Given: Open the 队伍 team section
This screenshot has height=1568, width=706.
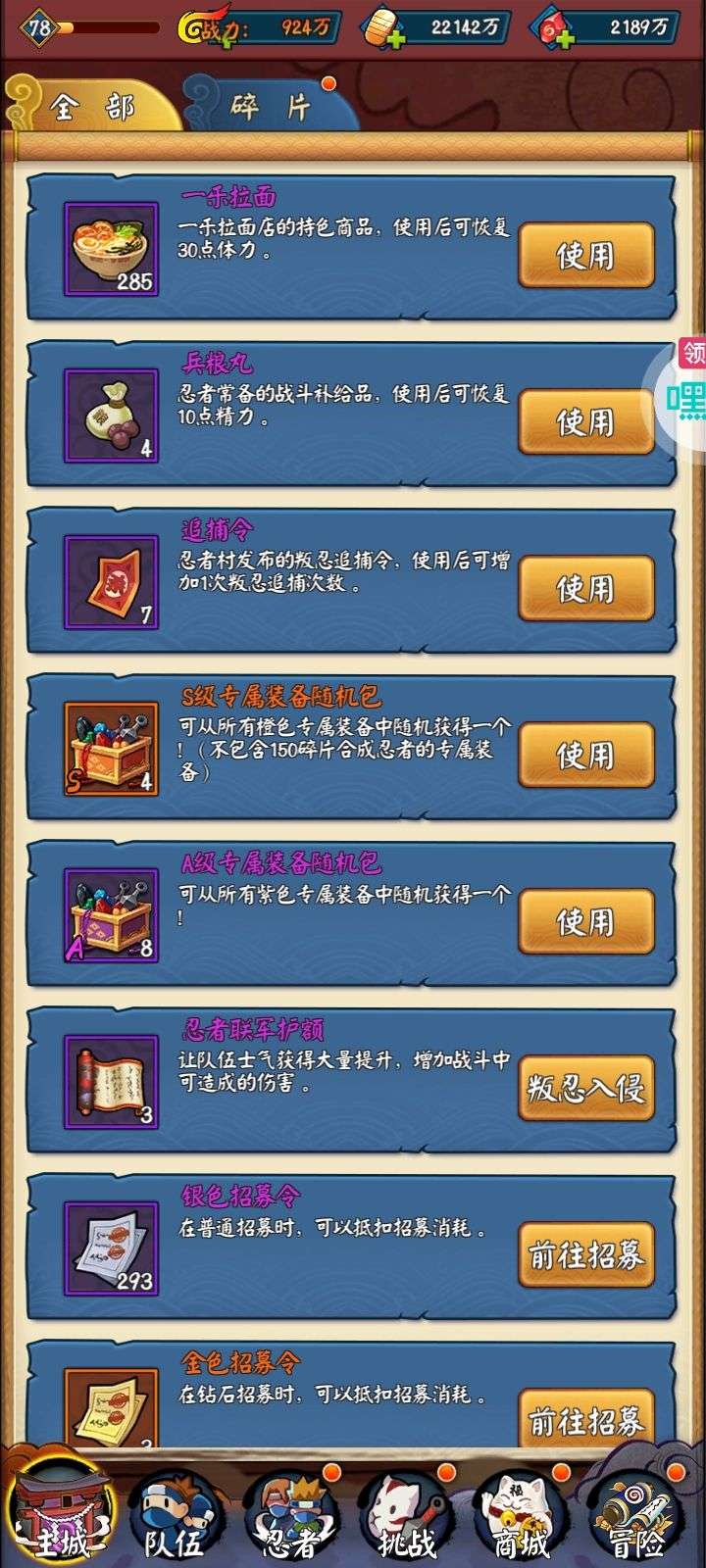Looking at the screenshot, I should [x=175, y=1514].
